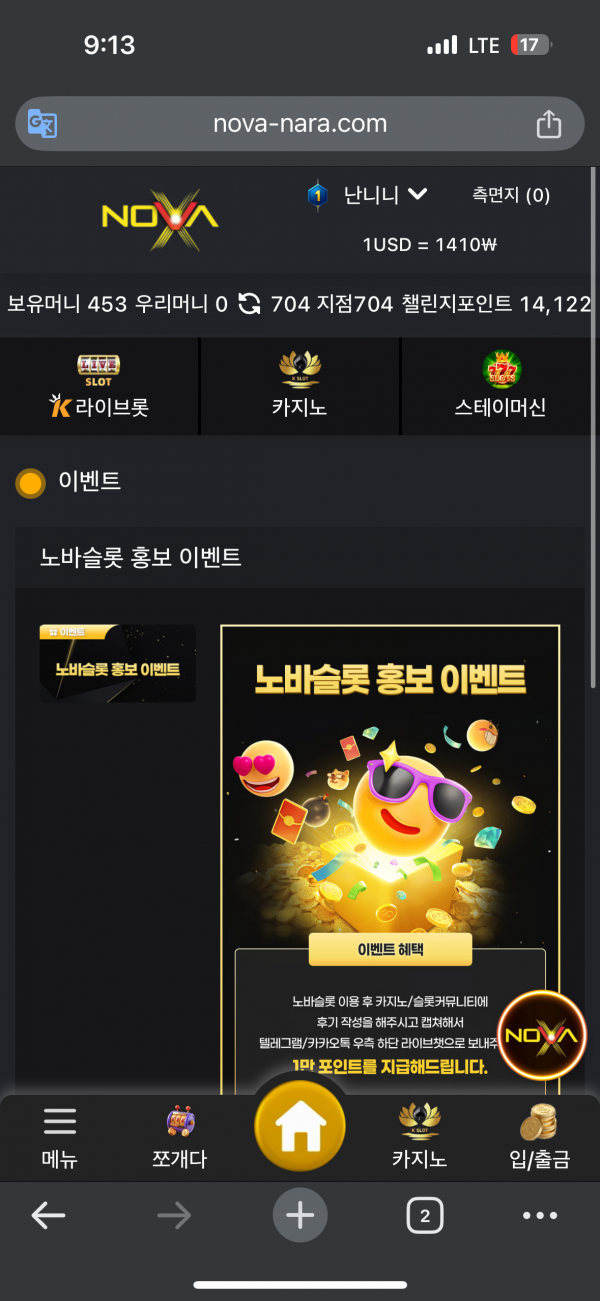Open the 스테이머신 category
Image resolution: width=600 pixels, height=1301 pixels.
(500, 386)
